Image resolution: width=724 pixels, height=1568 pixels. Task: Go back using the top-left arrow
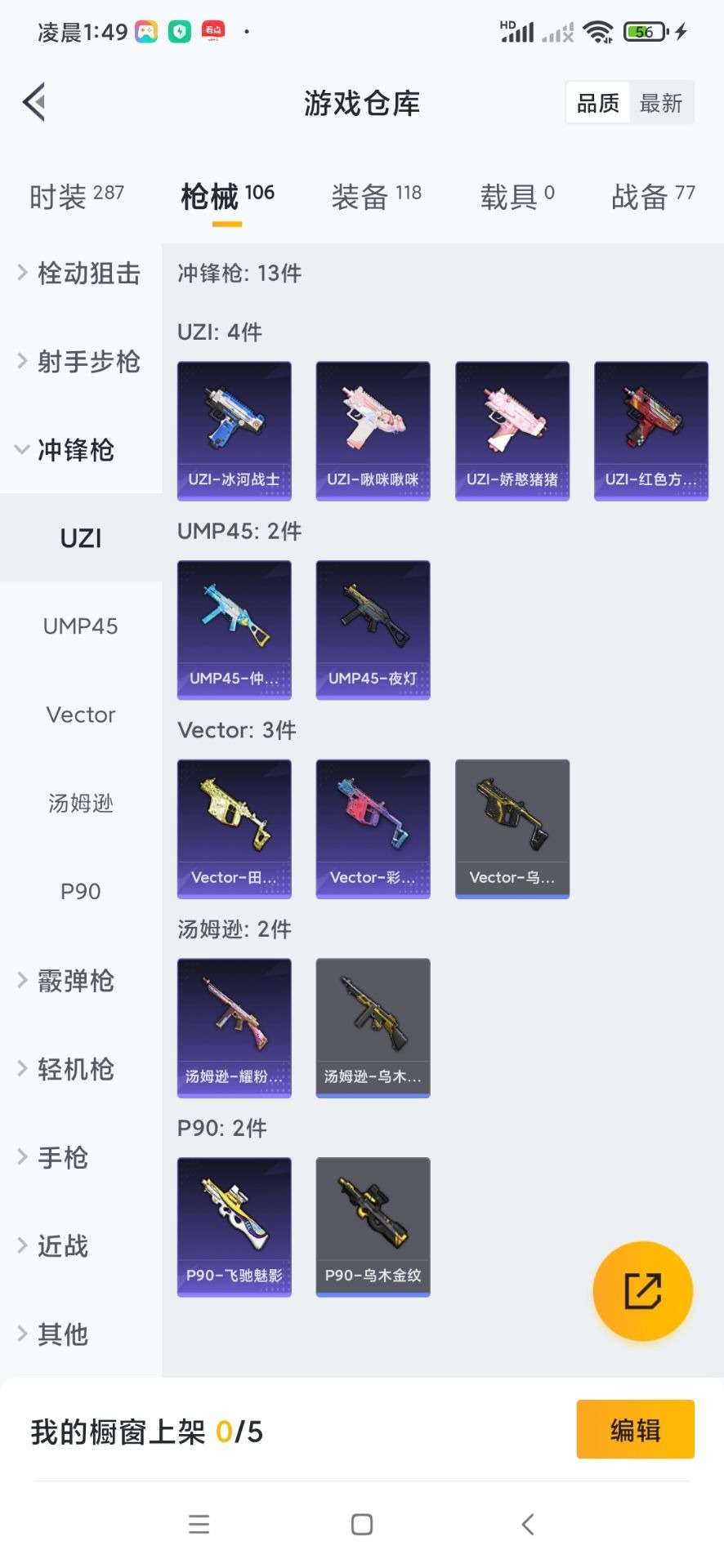point(34,103)
